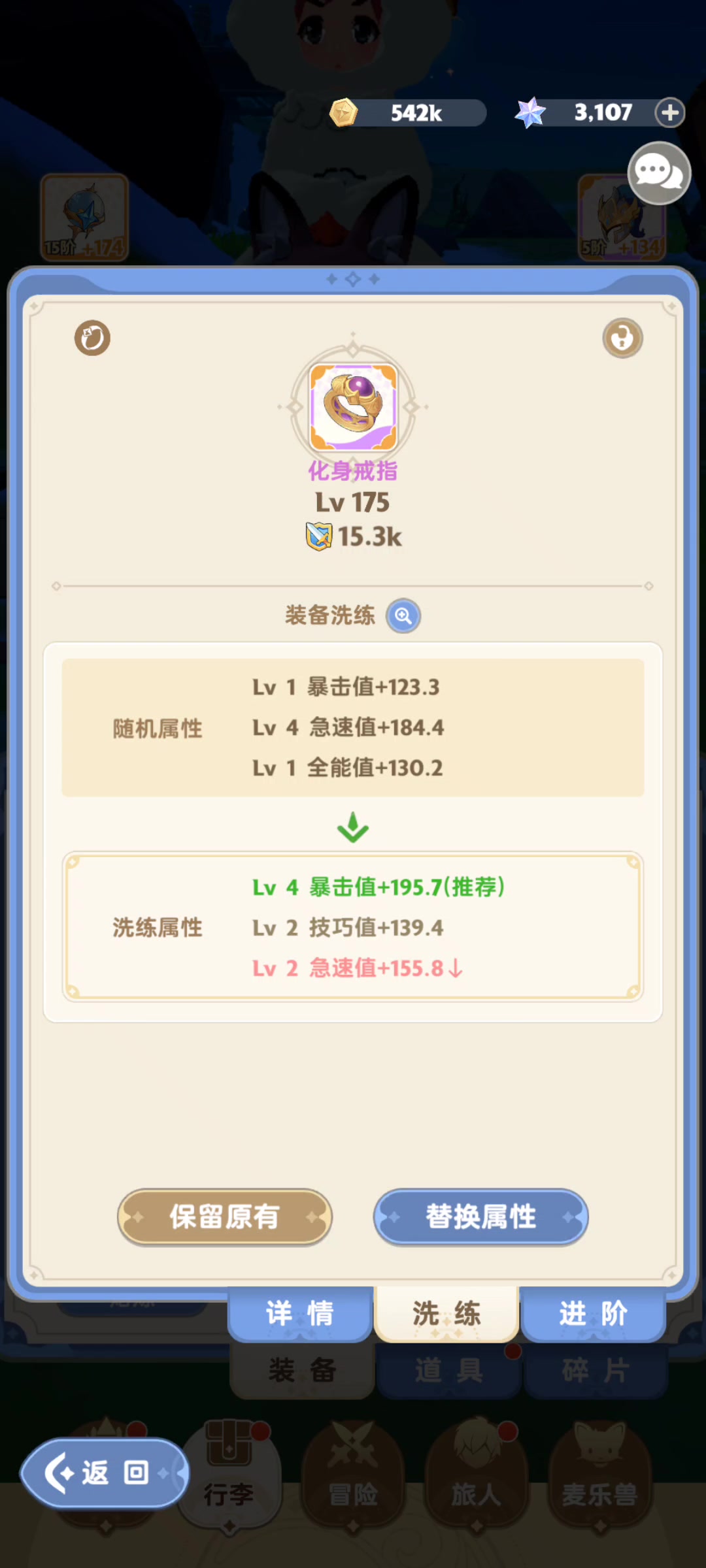706x1568 pixels.
Task: Tap the round icon at panel top-right
Action: pyautogui.click(x=622, y=338)
